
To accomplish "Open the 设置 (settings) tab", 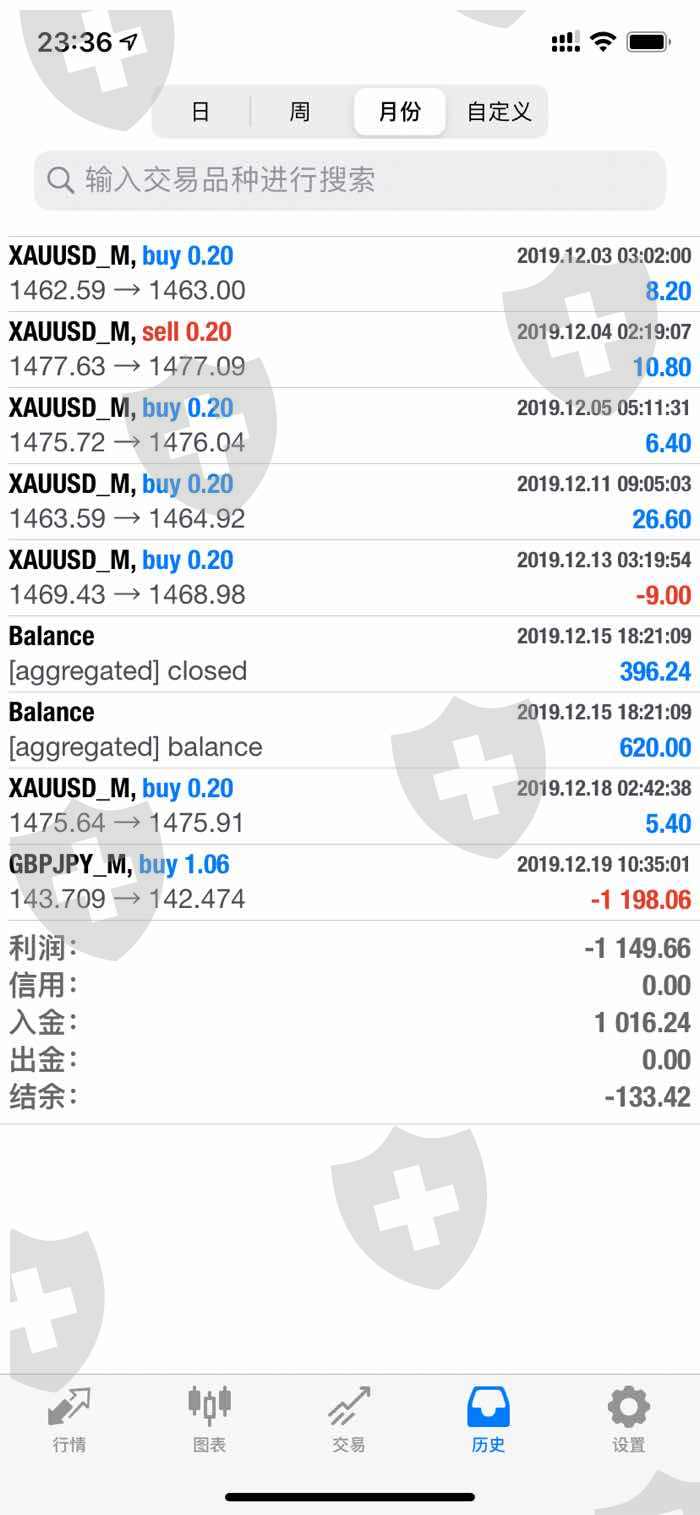I will coord(629,1419).
